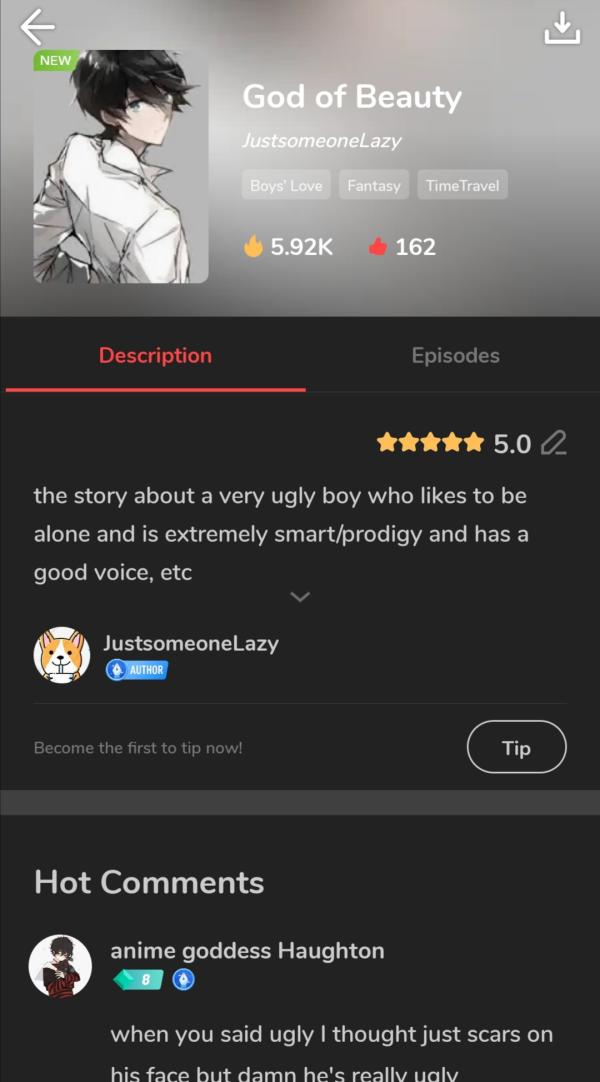This screenshot has height=1082, width=600.
Task: Open the Boys' Love genre tag
Action: [x=286, y=185]
